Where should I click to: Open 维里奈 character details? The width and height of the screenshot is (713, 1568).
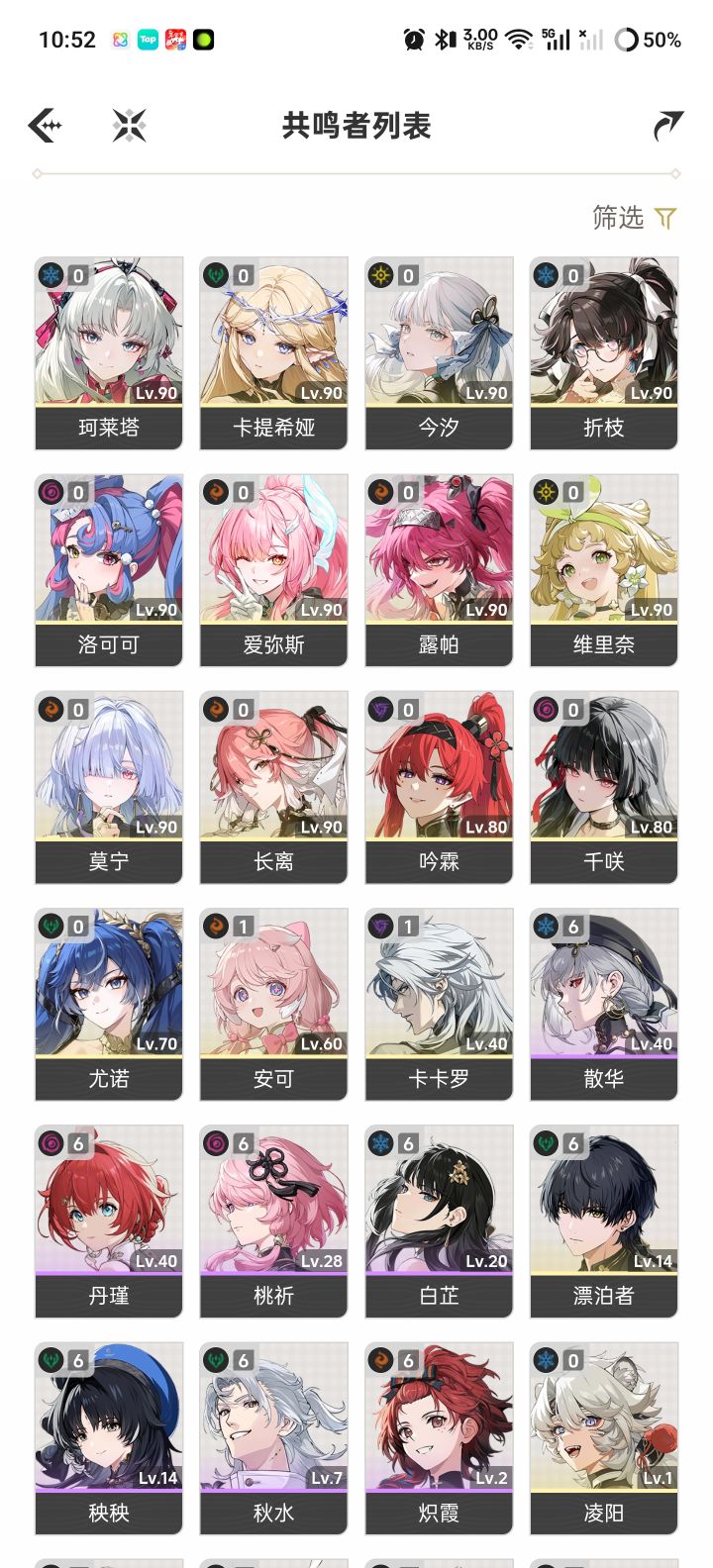pos(604,570)
